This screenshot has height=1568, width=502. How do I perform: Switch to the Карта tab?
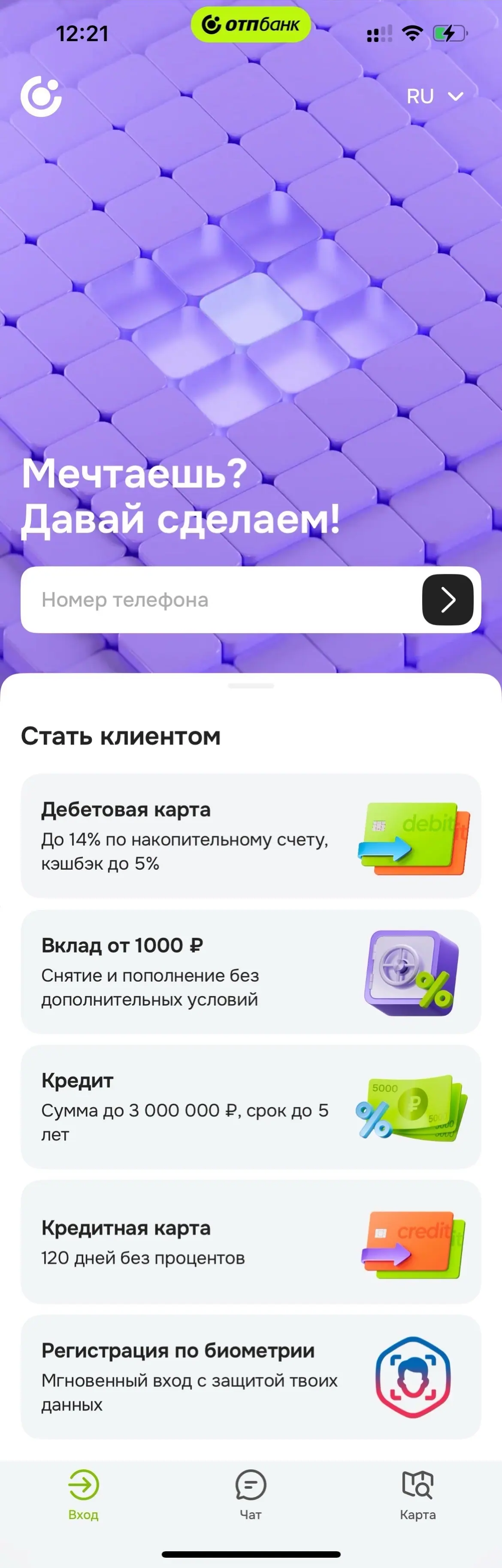pyautogui.click(x=417, y=1495)
